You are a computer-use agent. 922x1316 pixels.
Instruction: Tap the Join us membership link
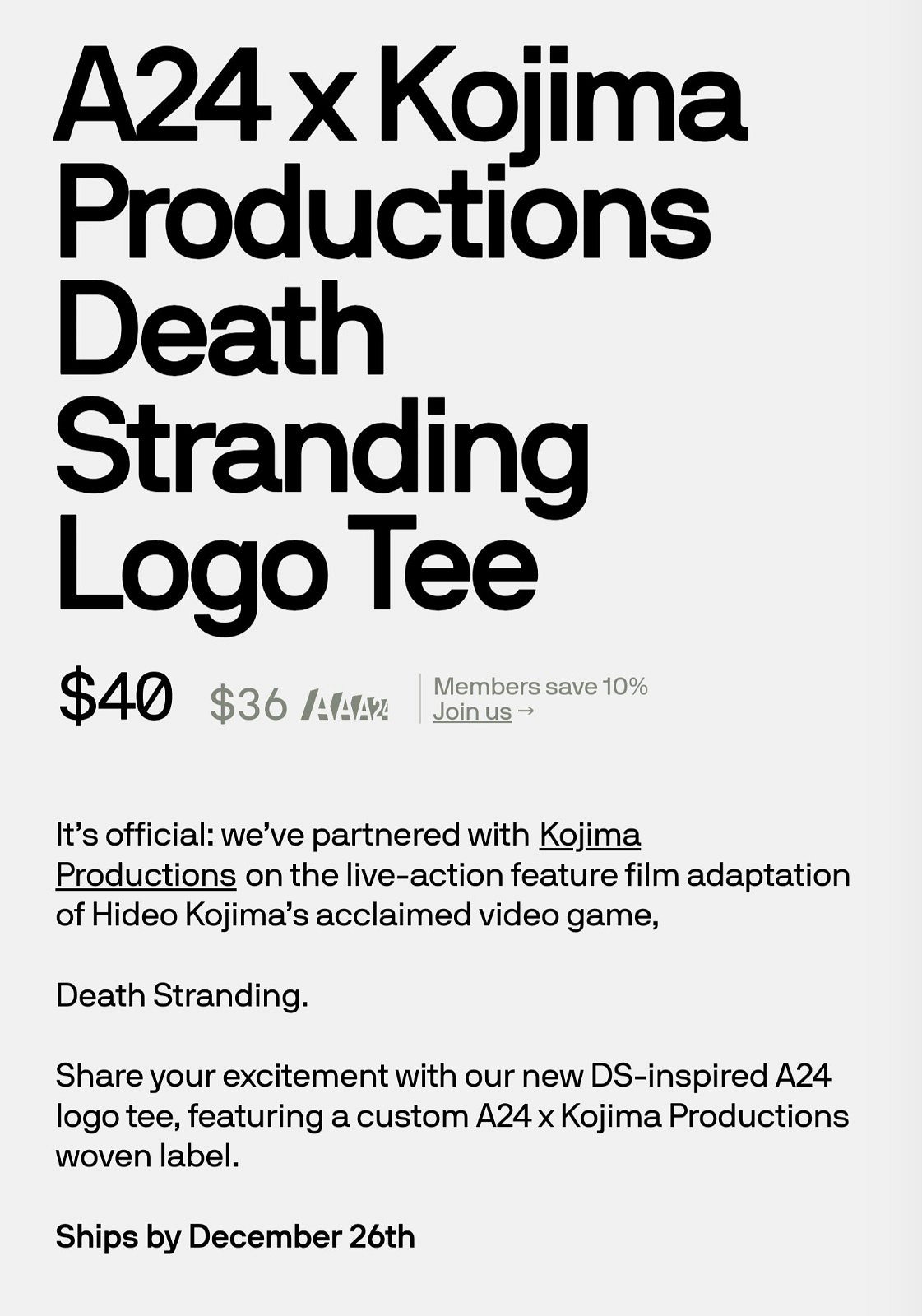[x=473, y=711]
